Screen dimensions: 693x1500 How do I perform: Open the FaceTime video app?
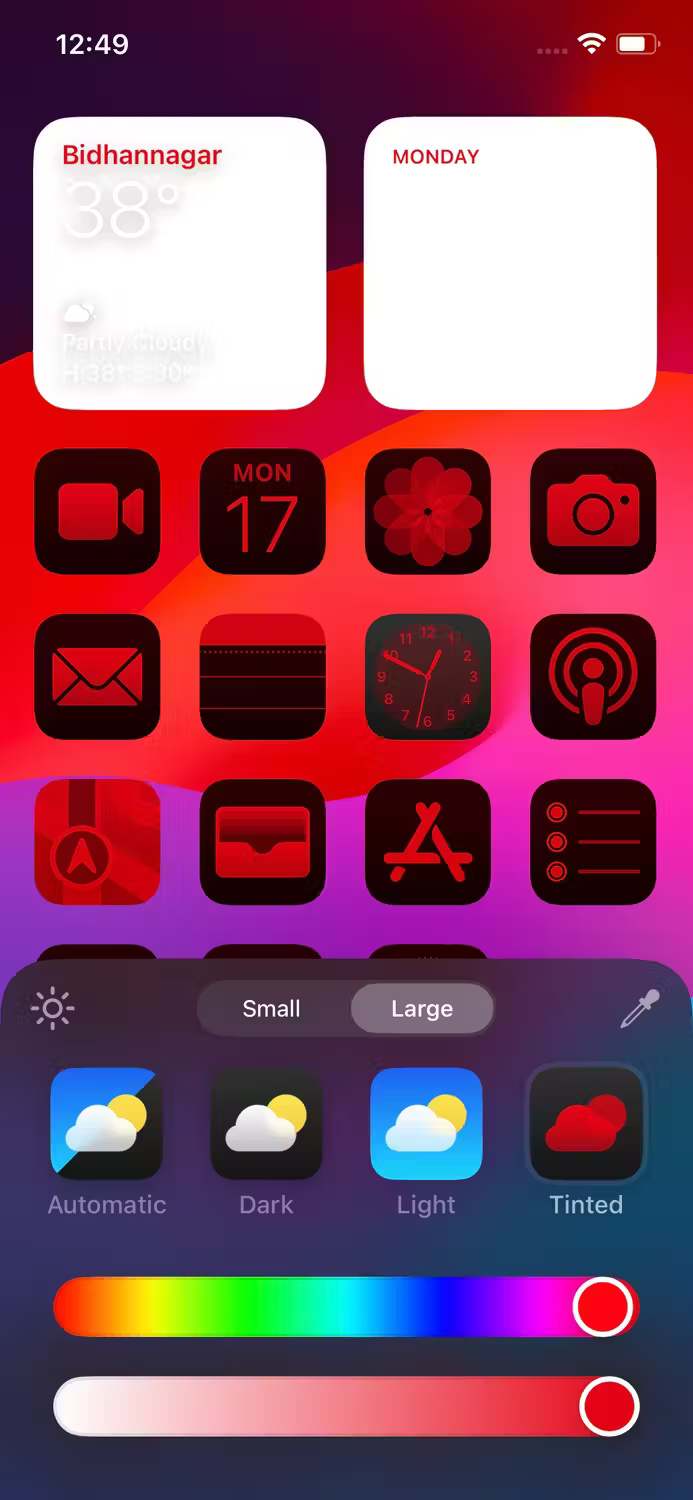pos(97,511)
